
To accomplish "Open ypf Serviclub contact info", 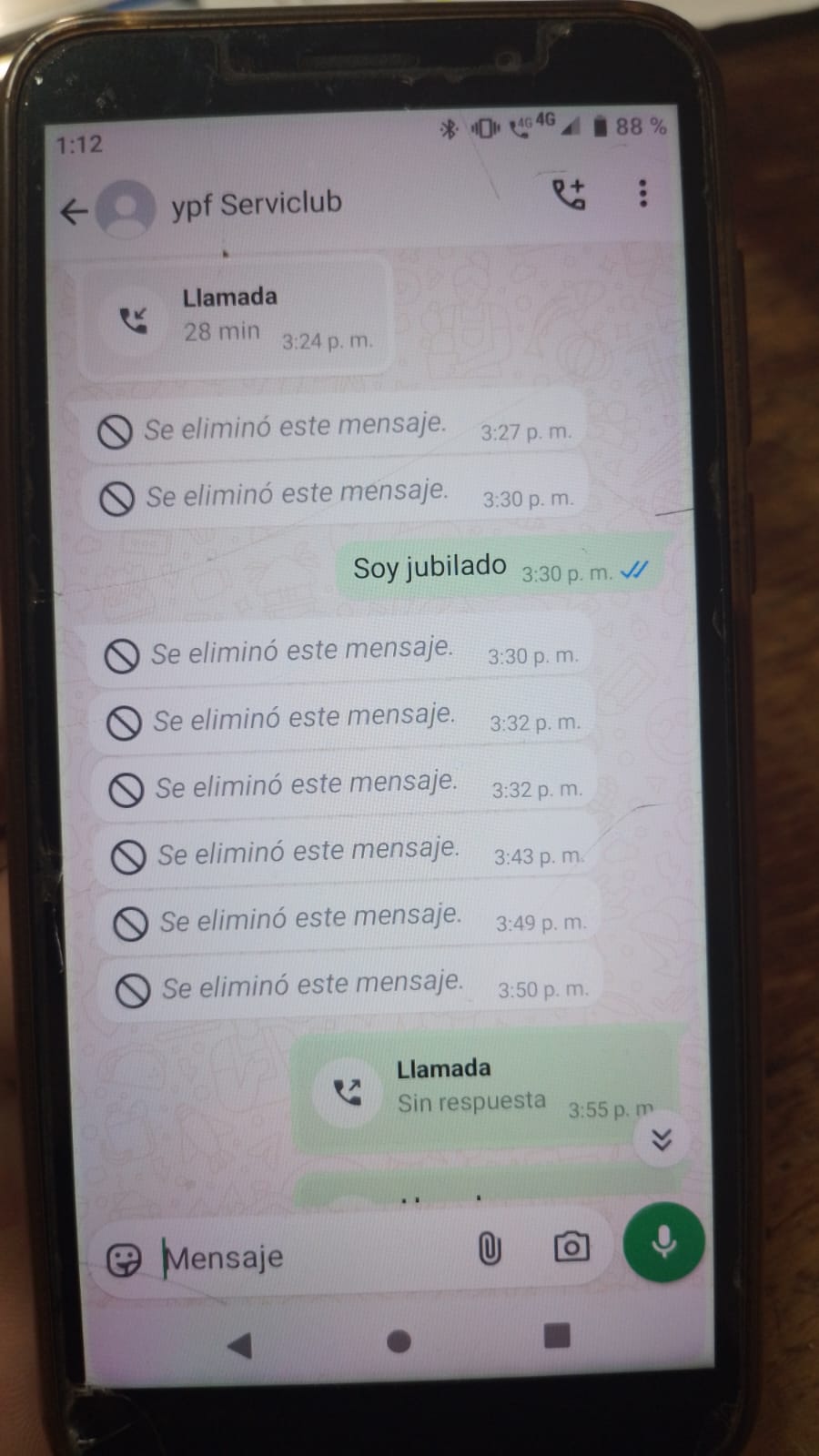I will click(257, 205).
